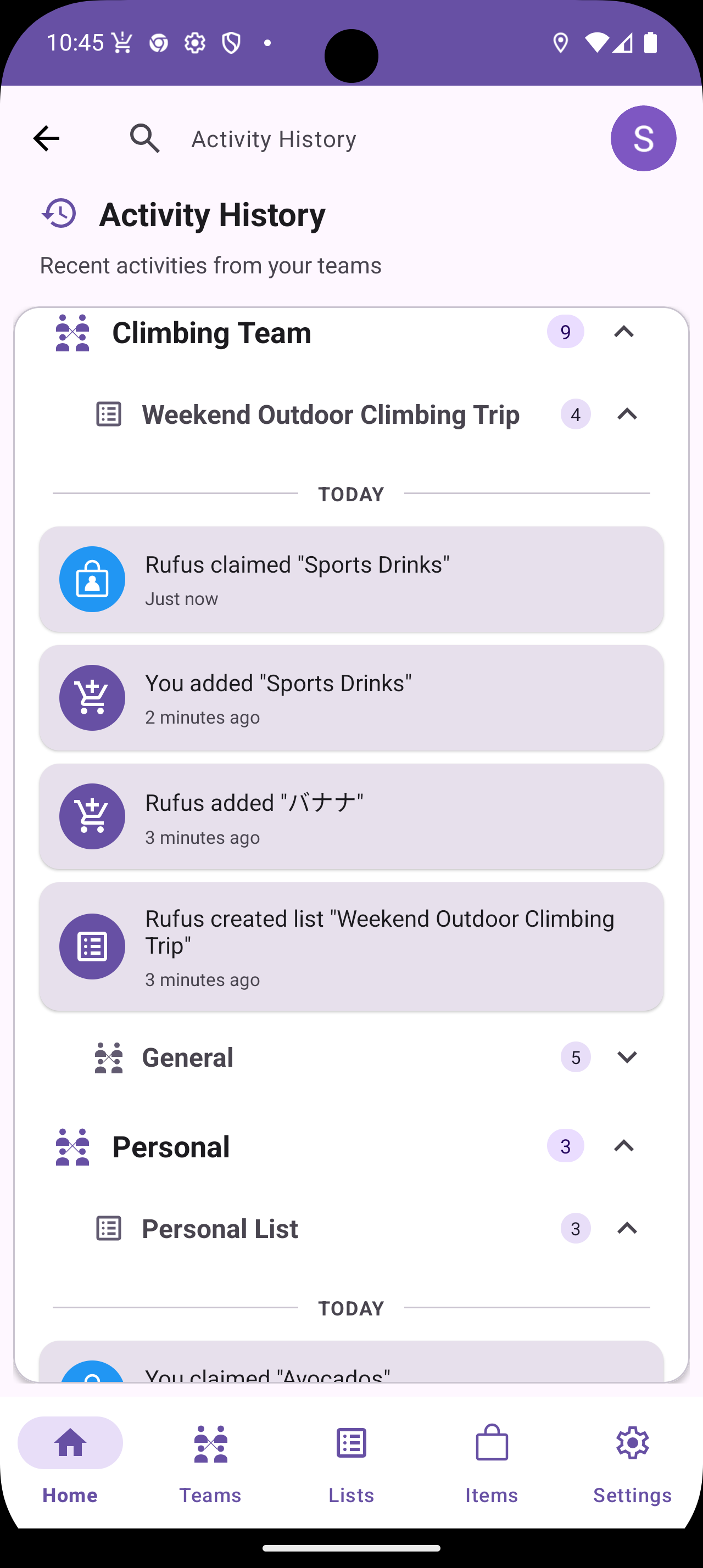This screenshot has height=1568, width=703.
Task: Tap the team icon next to Climbing Team
Action: (x=73, y=333)
